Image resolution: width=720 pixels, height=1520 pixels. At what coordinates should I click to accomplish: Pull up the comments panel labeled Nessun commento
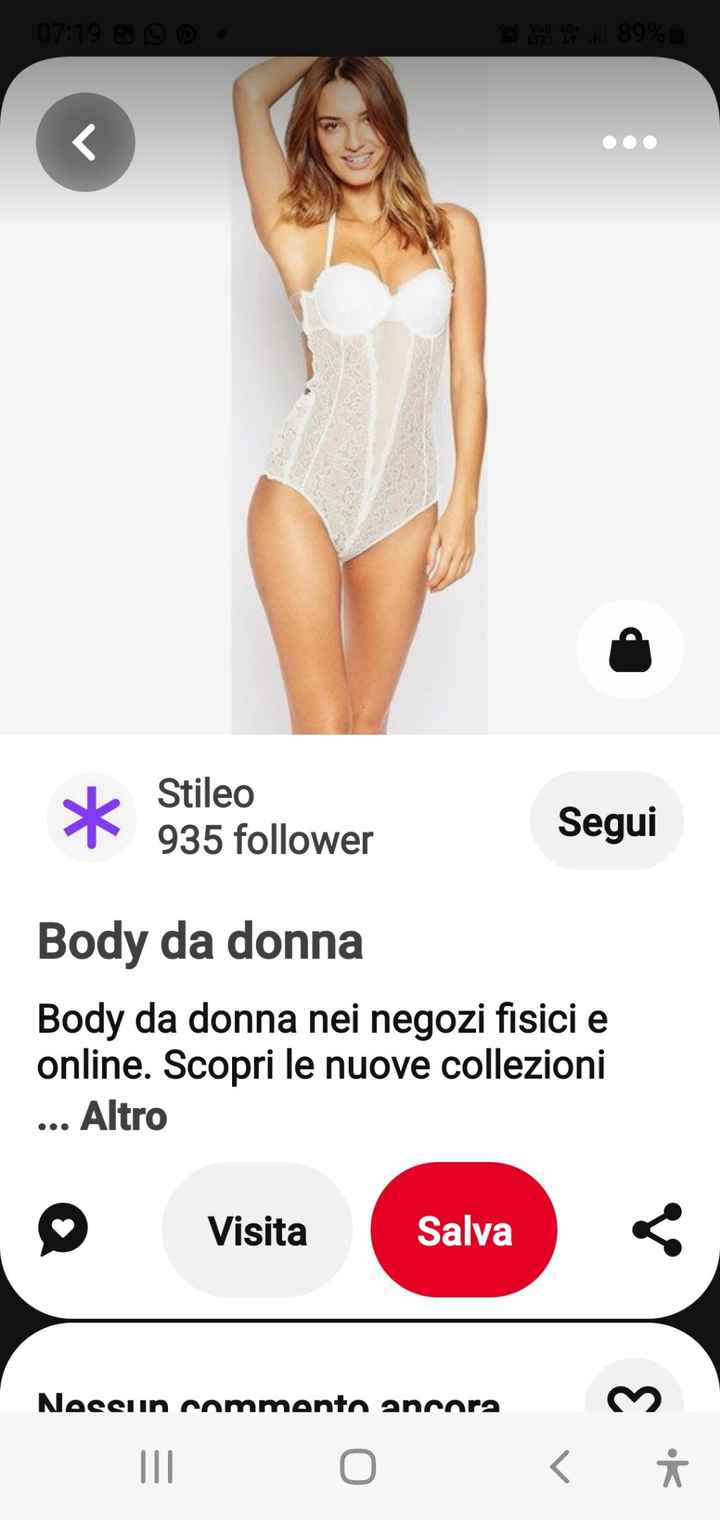(268, 1399)
